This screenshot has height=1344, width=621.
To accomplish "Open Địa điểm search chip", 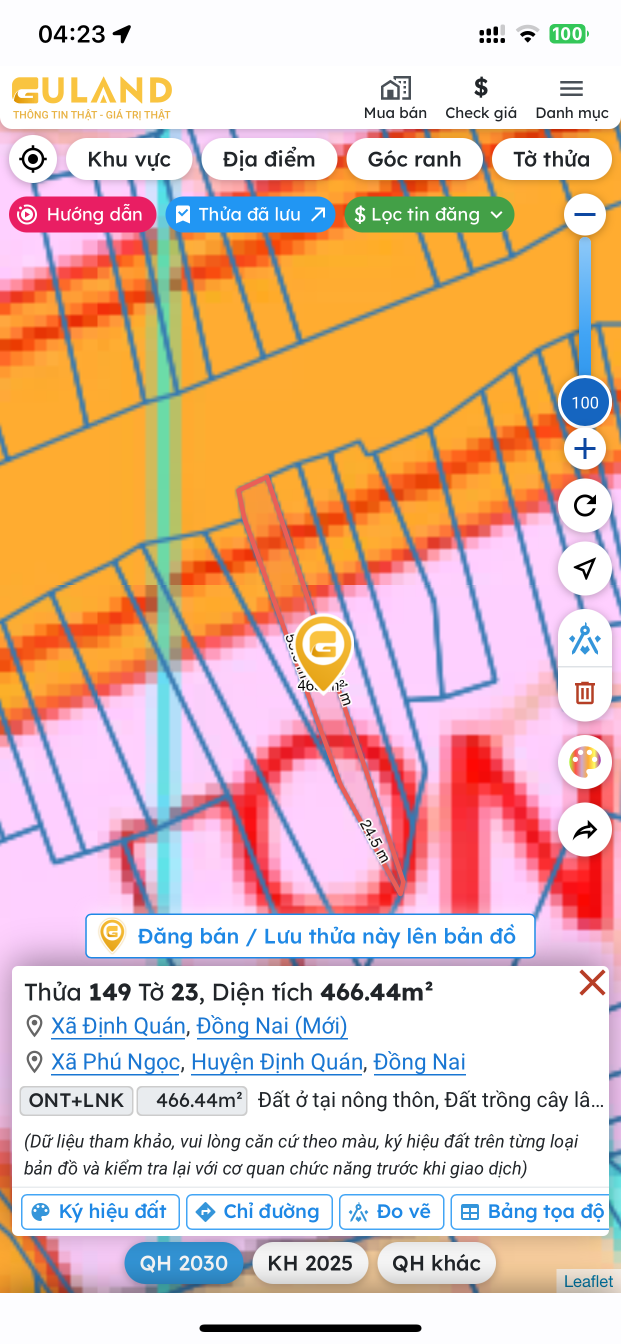I will 268,159.
